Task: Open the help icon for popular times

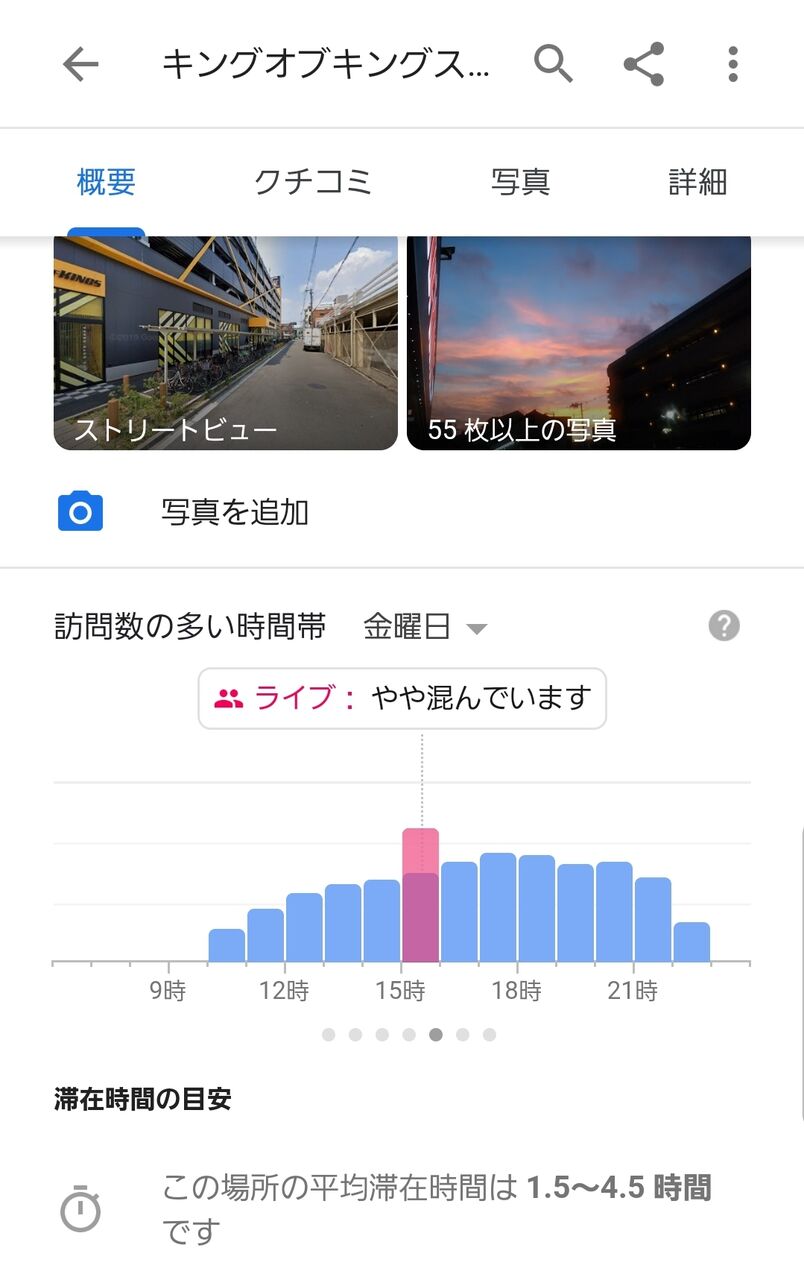Action: tap(724, 627)
